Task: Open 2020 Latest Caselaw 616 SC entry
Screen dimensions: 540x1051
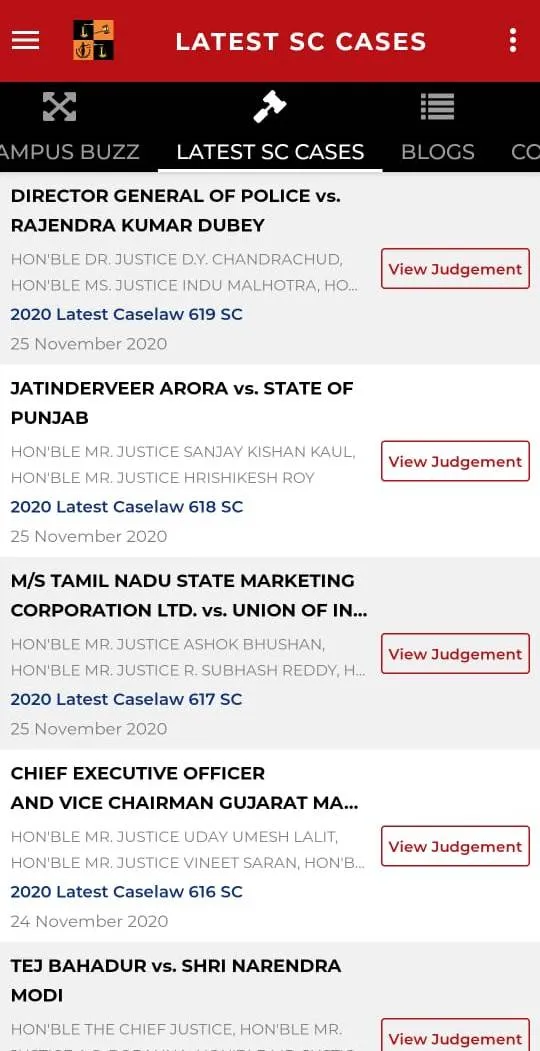Action: tap(127, 891)
